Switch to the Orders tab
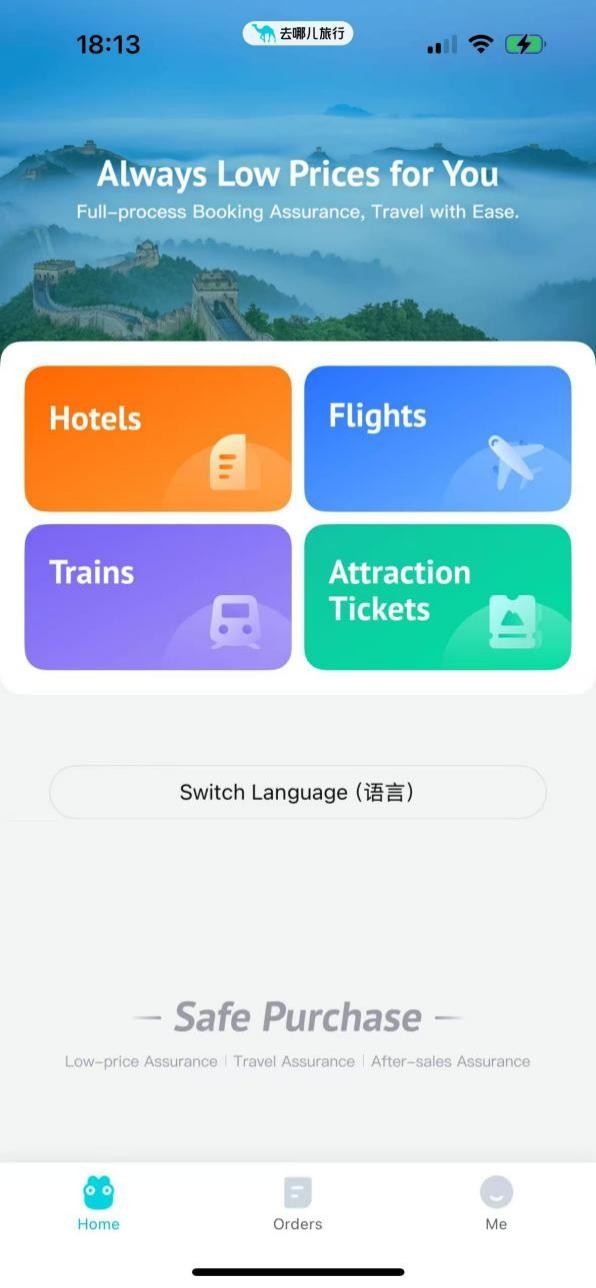Viewport: 596px width, 1288px height. tap(298, 1203)
